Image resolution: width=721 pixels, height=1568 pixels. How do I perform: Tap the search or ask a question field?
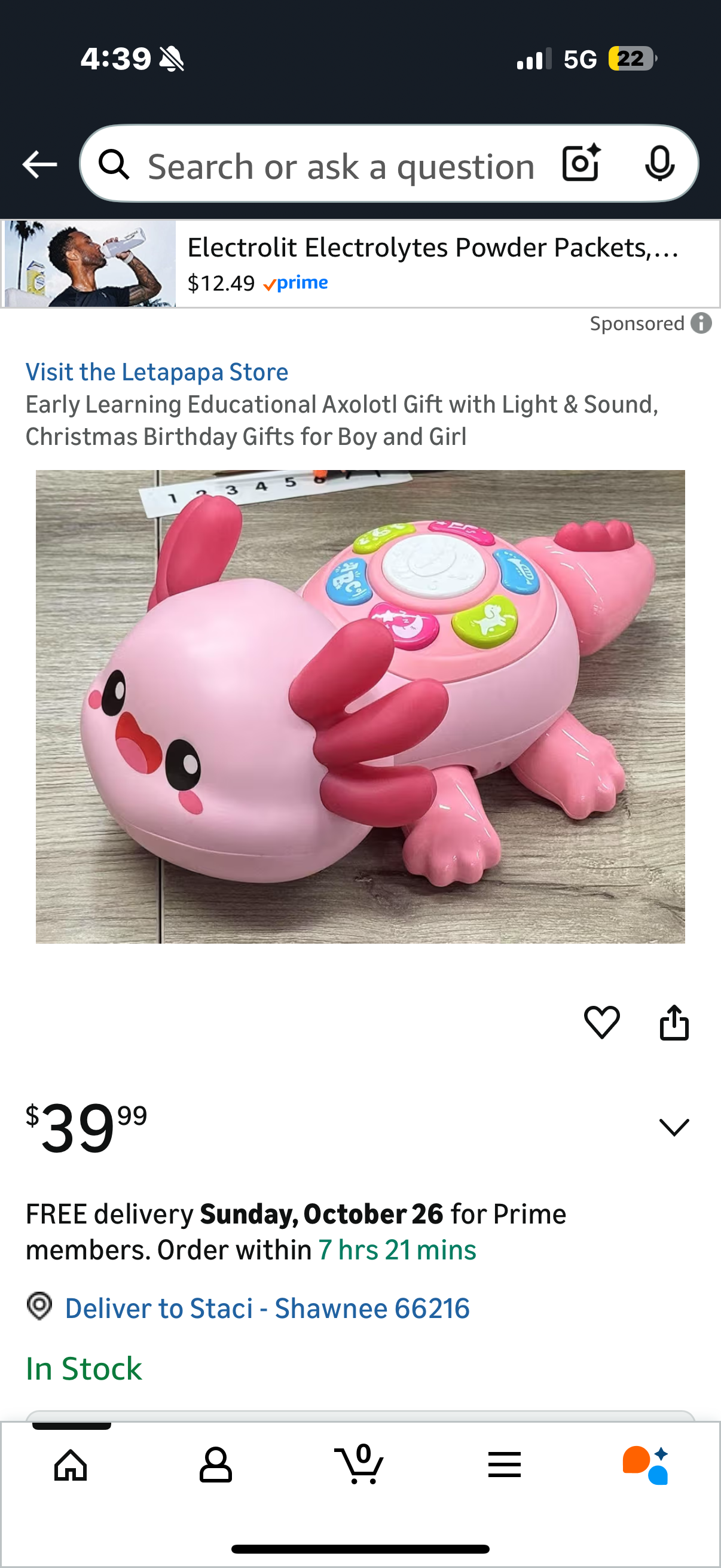(341, 166)
